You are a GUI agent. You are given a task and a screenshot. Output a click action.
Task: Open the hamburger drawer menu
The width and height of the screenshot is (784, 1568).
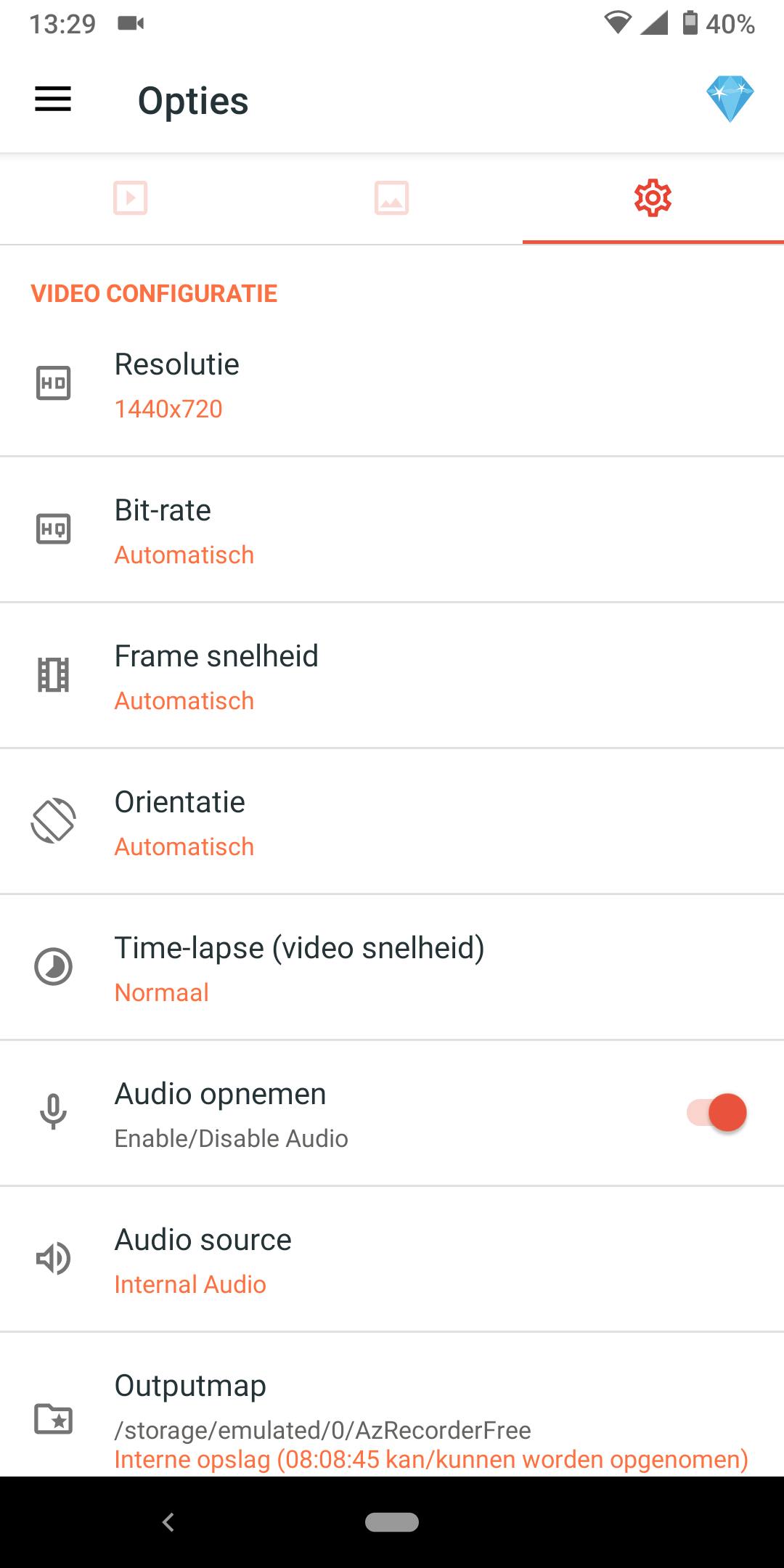pyautogui.click(x=53, y=99)
